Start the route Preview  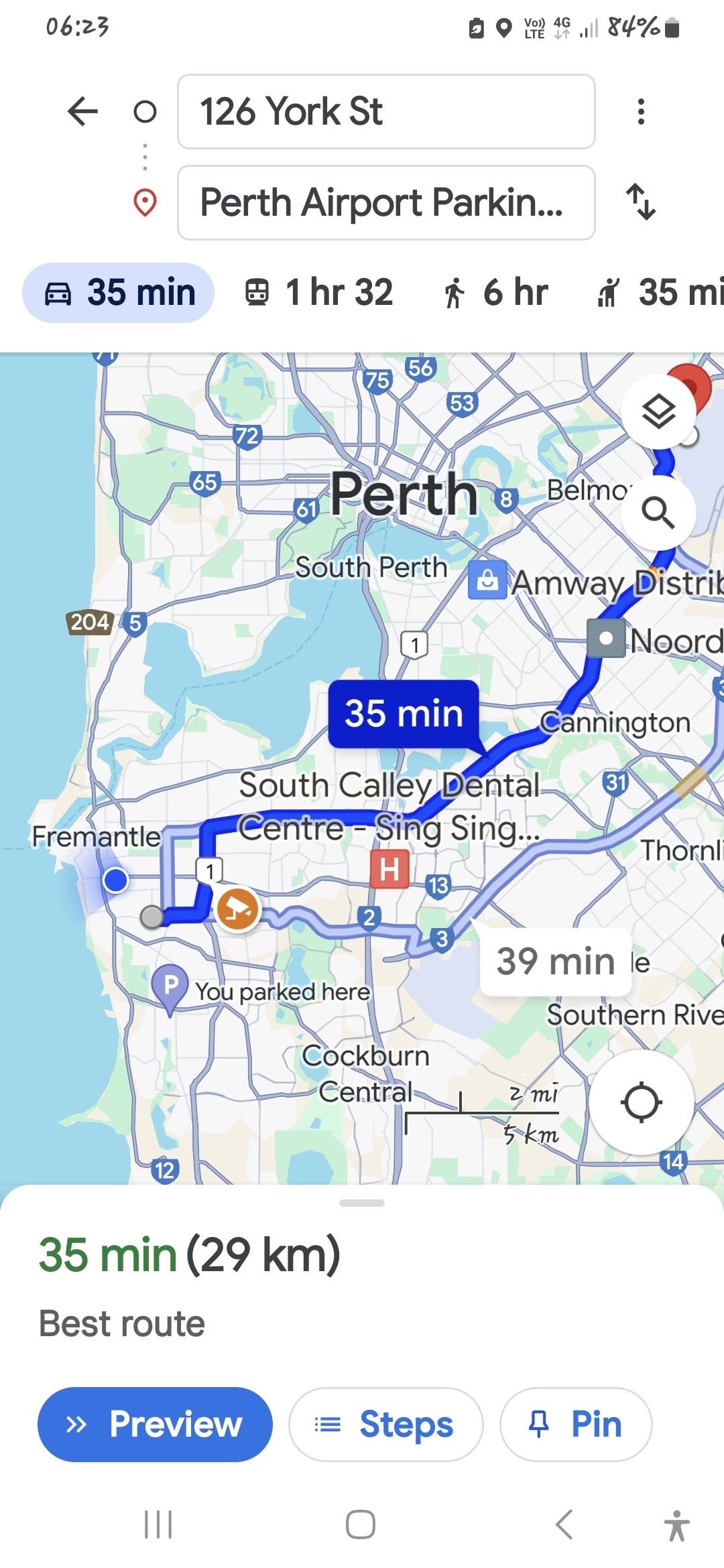155,1425
